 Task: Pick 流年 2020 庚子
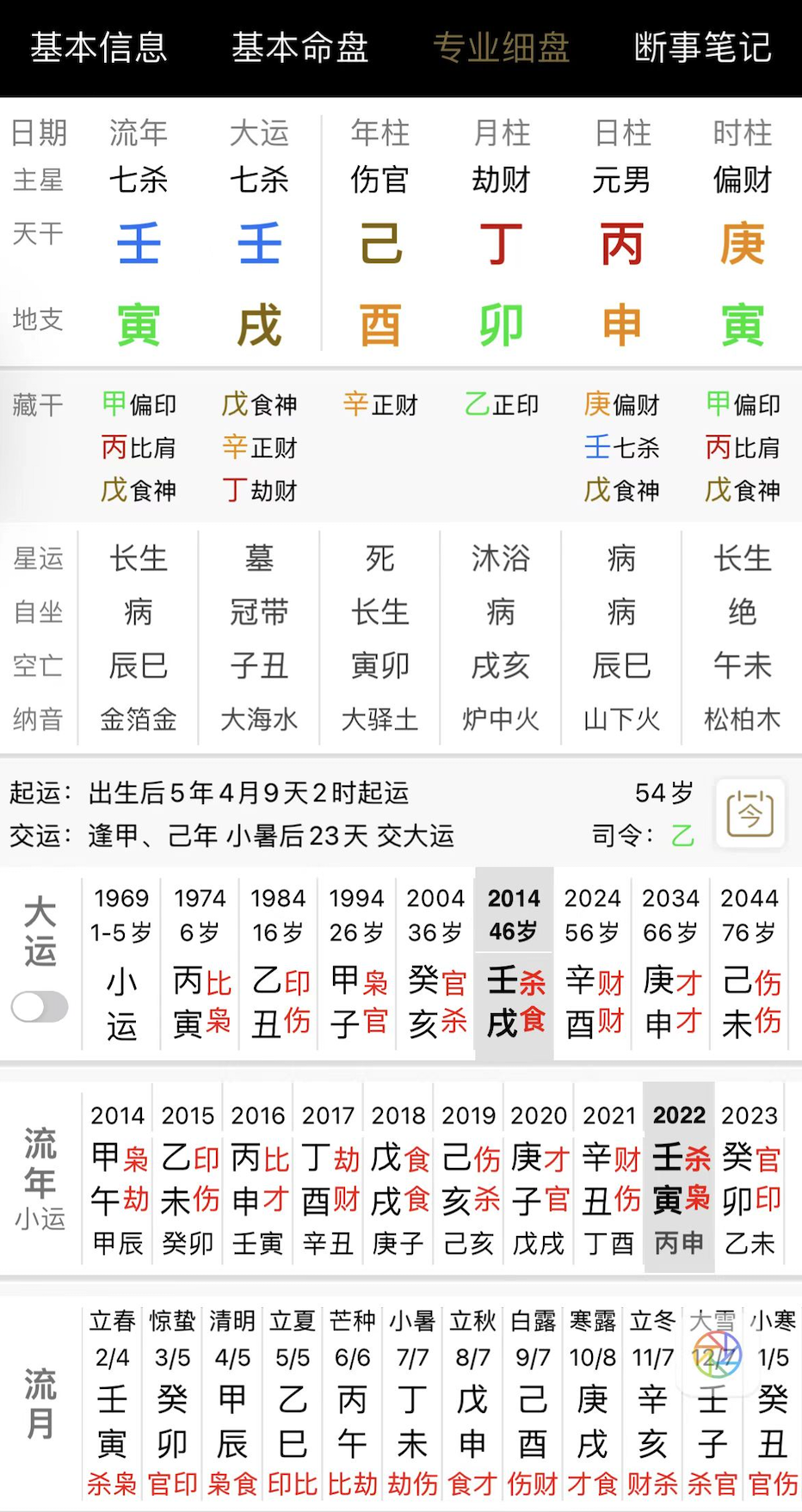coord(539,1178)
